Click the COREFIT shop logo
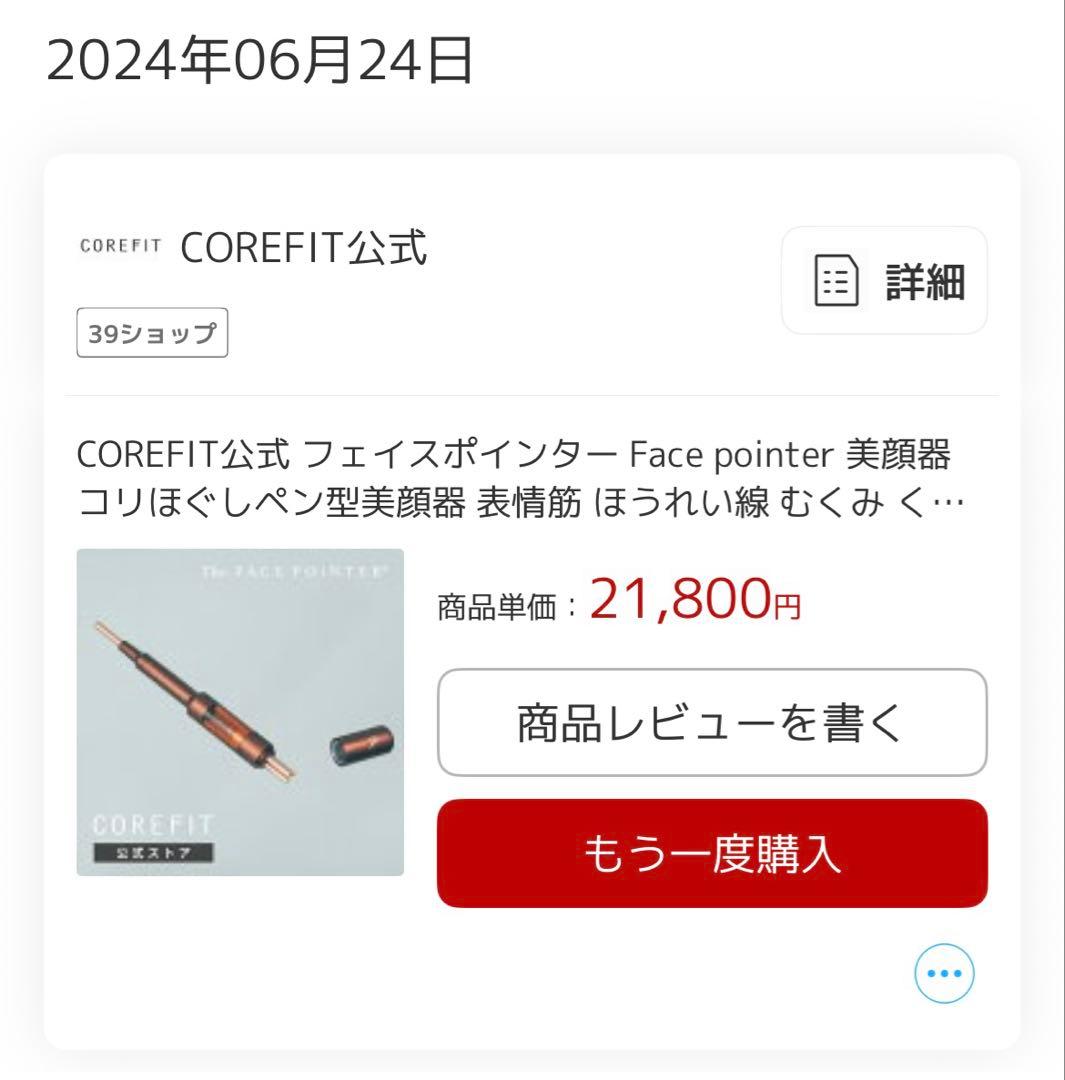The image size is (1065, 1080). tap(120, 246)
